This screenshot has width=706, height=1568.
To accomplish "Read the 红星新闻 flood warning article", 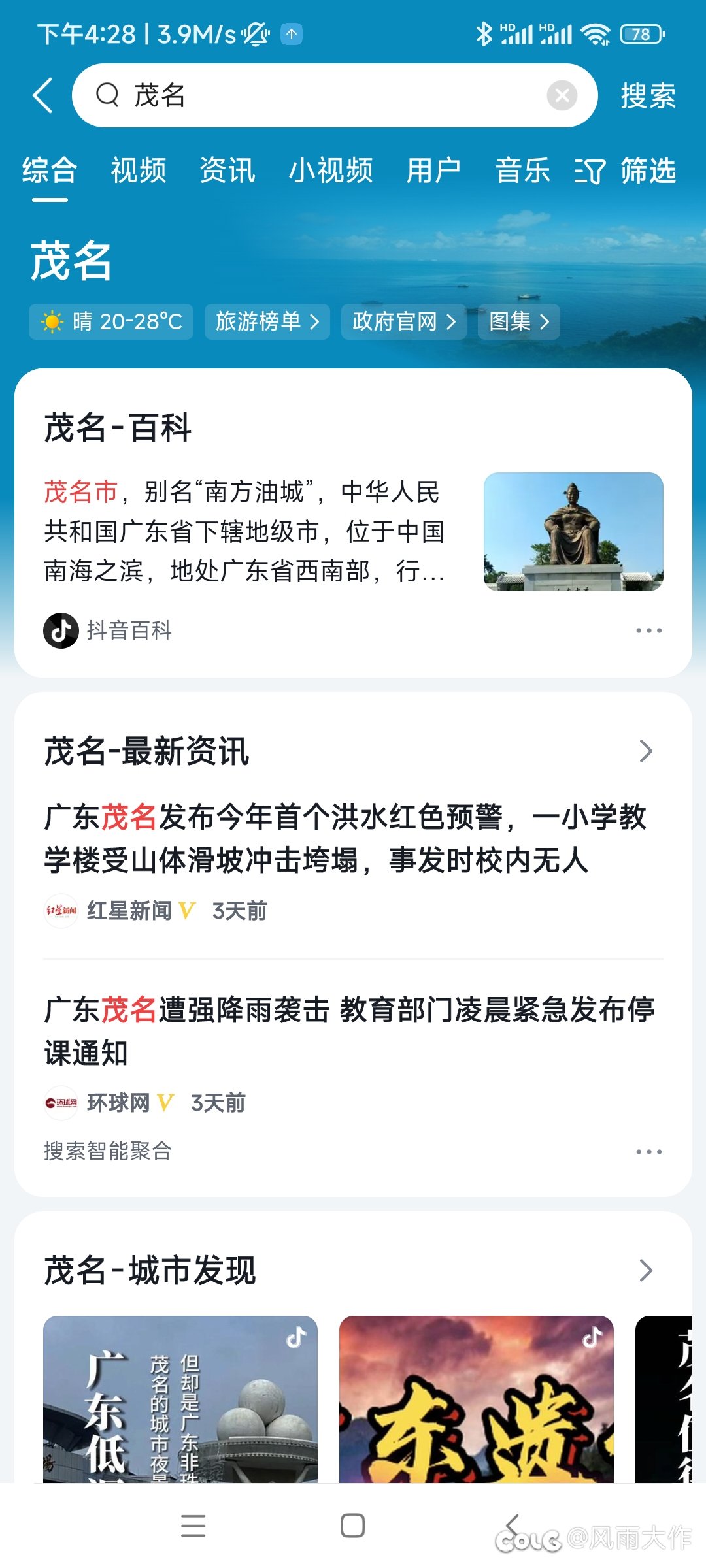I will click(x=346, y=838).
